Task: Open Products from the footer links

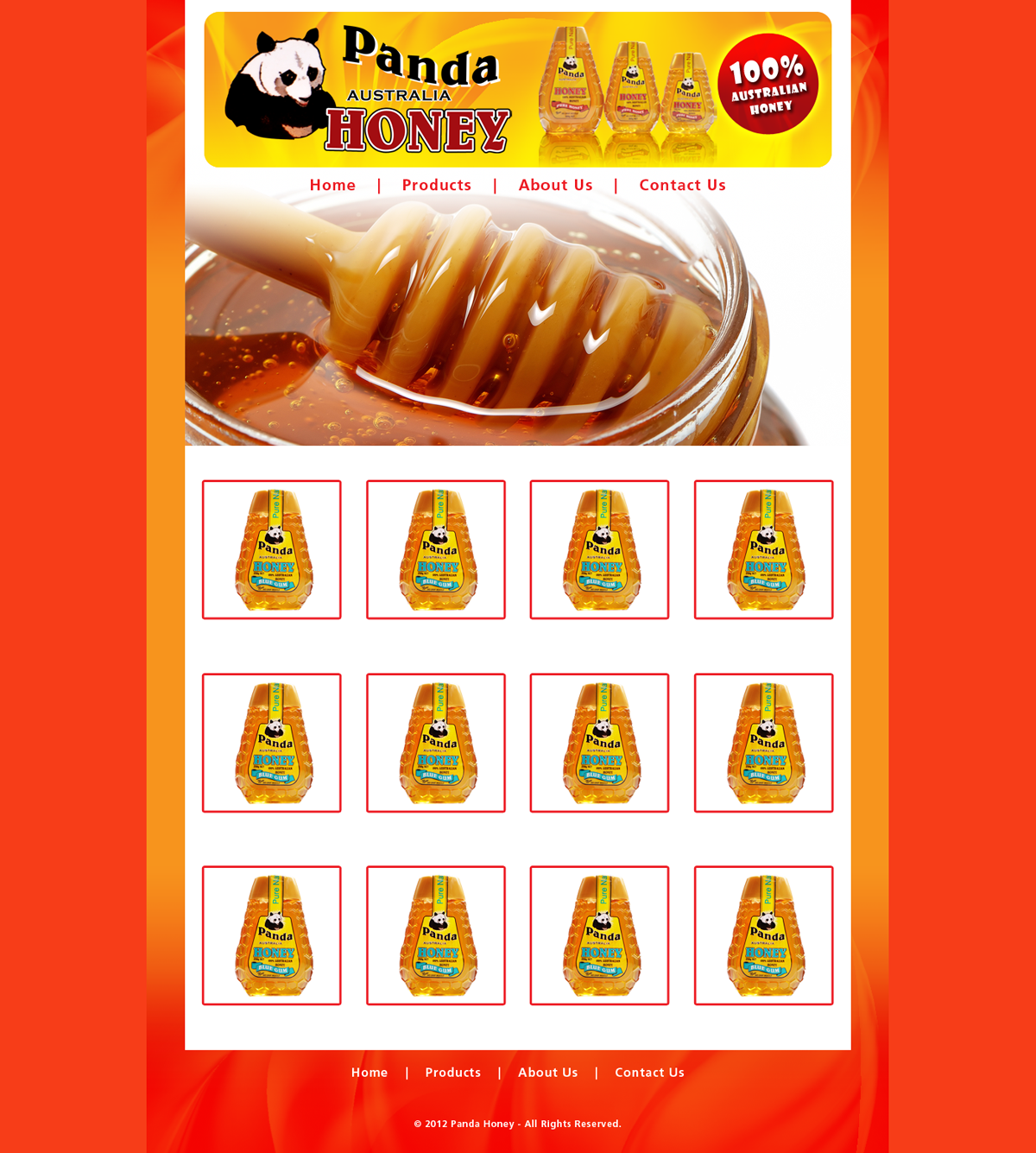Action: [x=452, y=1072]
